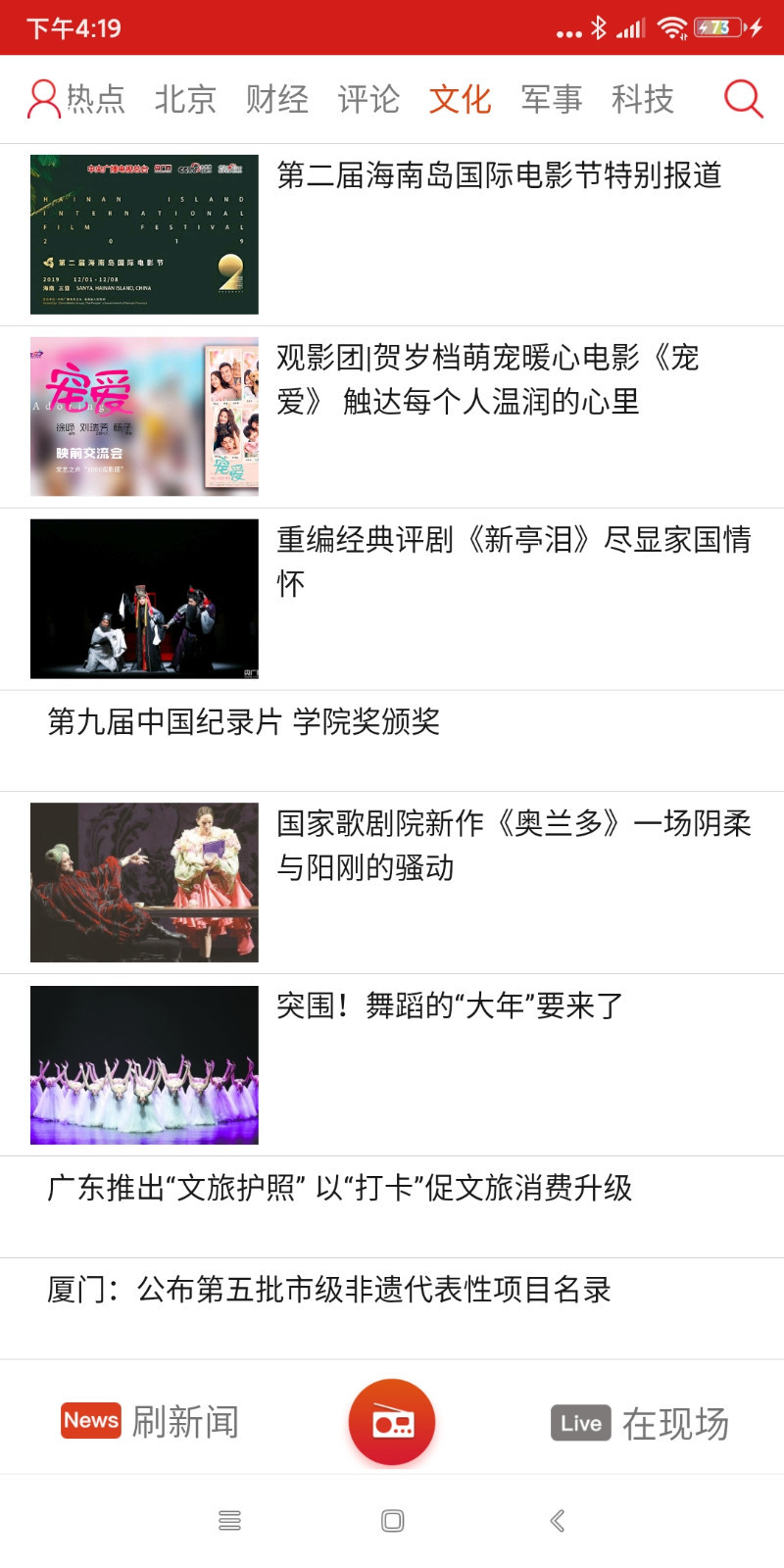Open the search icon
784x1568 pixels.
pyautogui.click(x=742, y=98)
